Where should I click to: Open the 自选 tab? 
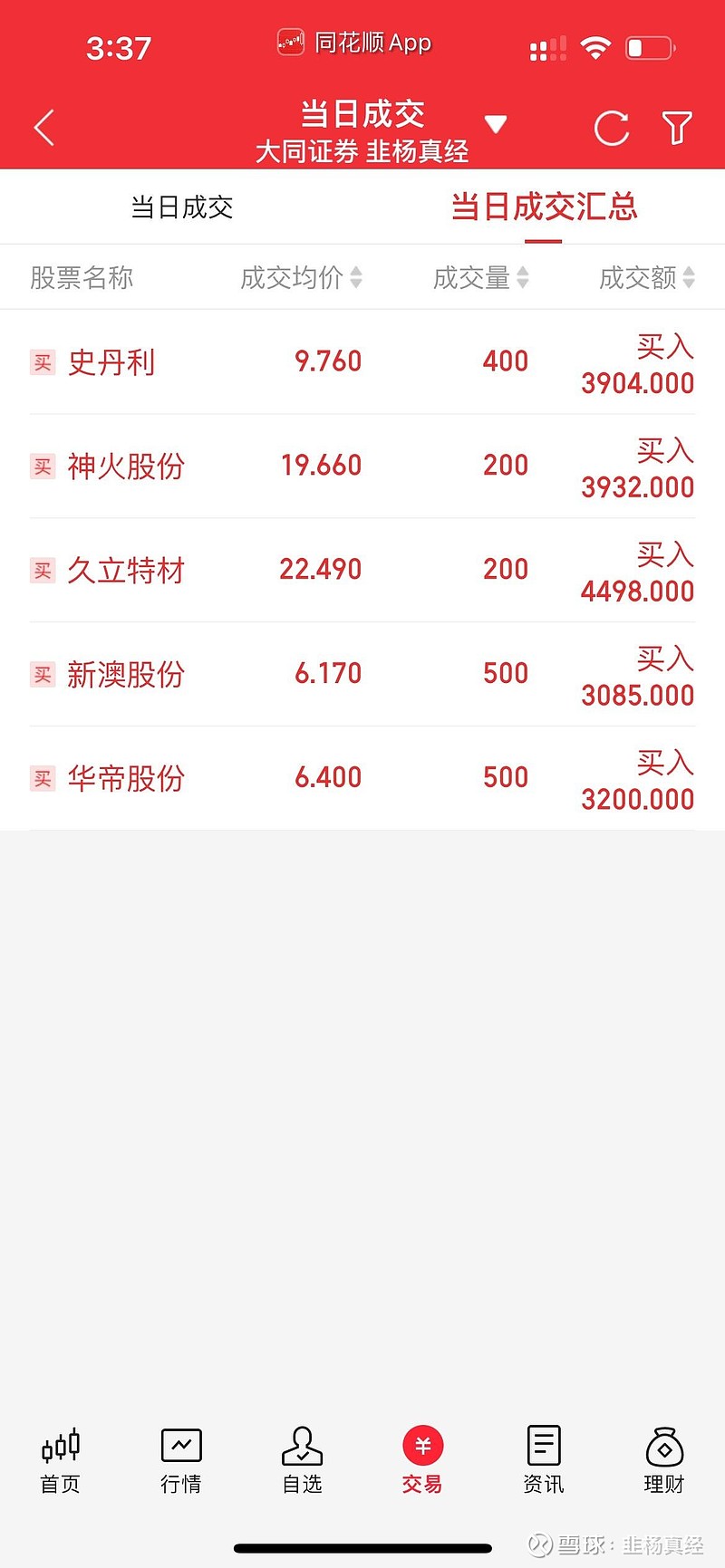pyautogui.click(x=302, y=1460)
